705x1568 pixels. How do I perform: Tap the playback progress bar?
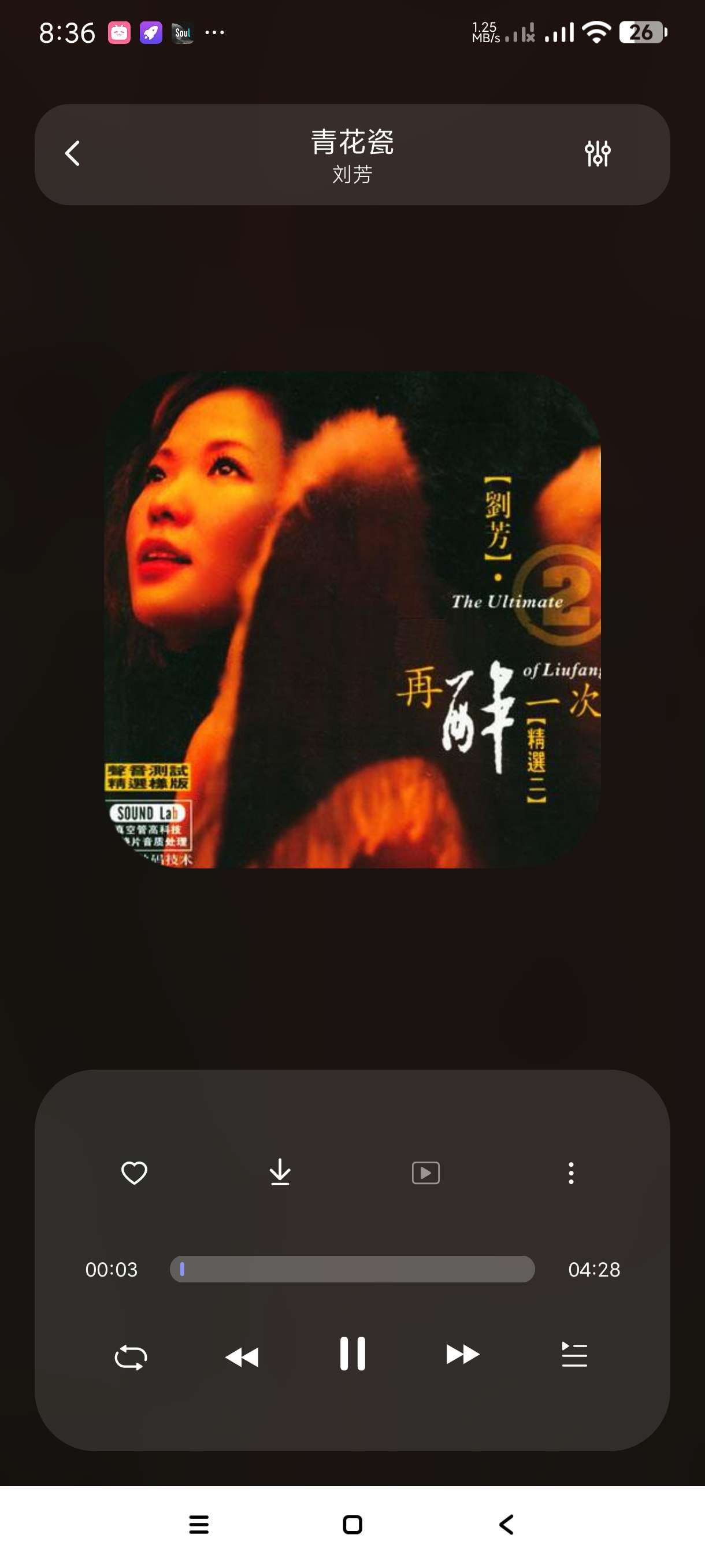click(352, 1269)
